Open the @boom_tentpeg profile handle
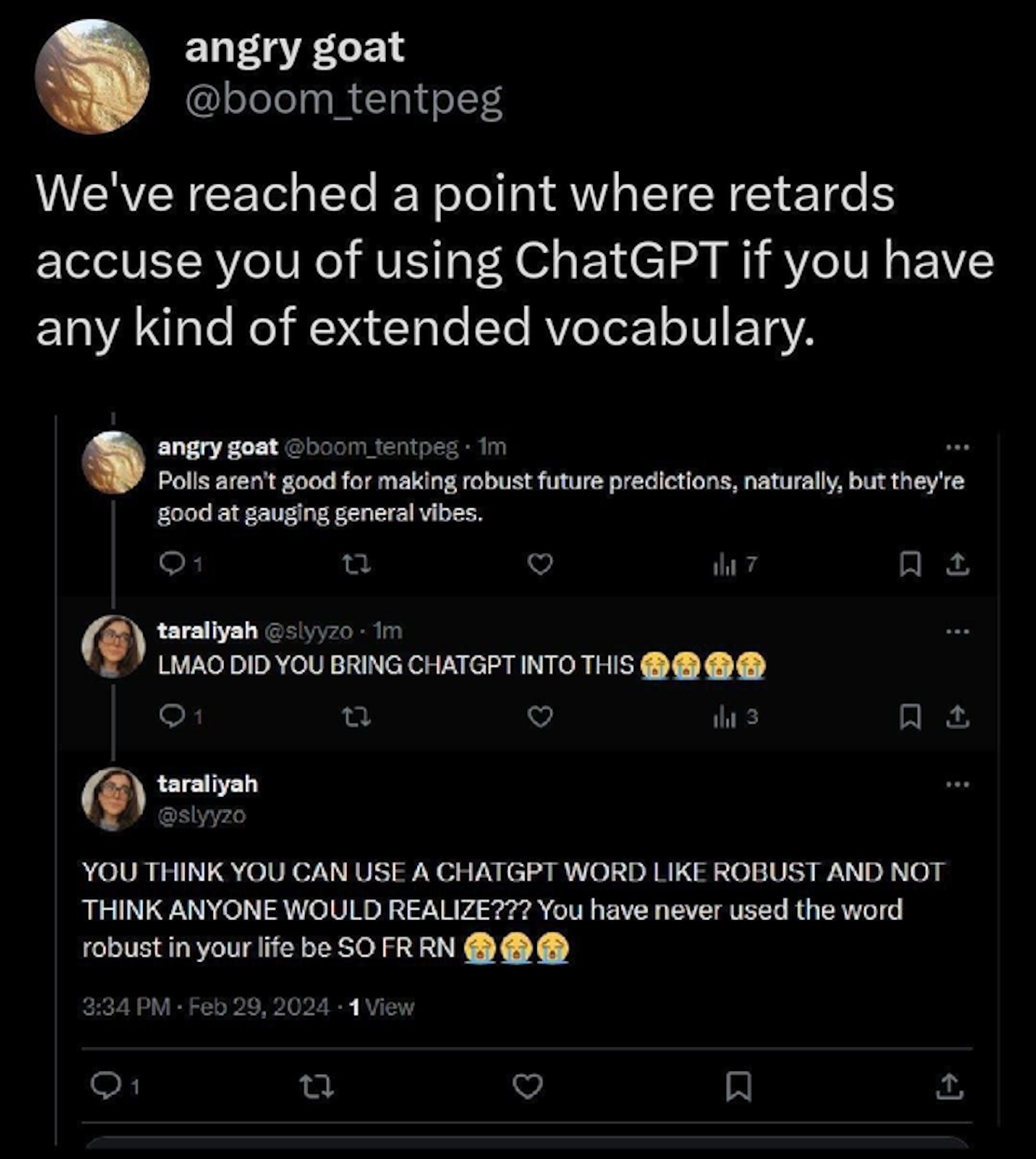 click(343, 100)
